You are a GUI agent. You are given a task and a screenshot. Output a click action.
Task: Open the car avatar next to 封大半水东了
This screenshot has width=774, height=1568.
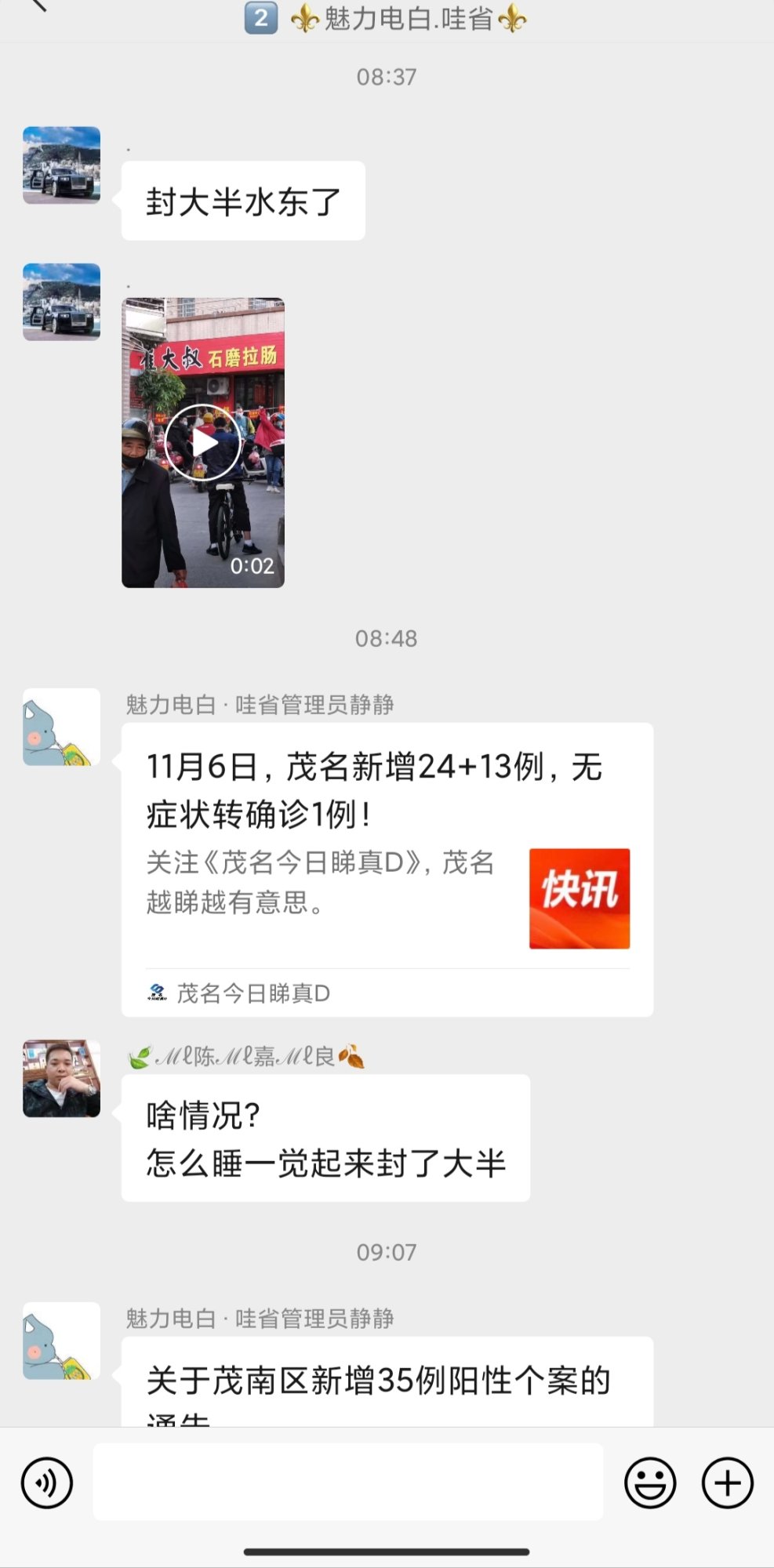click(62, 165)
